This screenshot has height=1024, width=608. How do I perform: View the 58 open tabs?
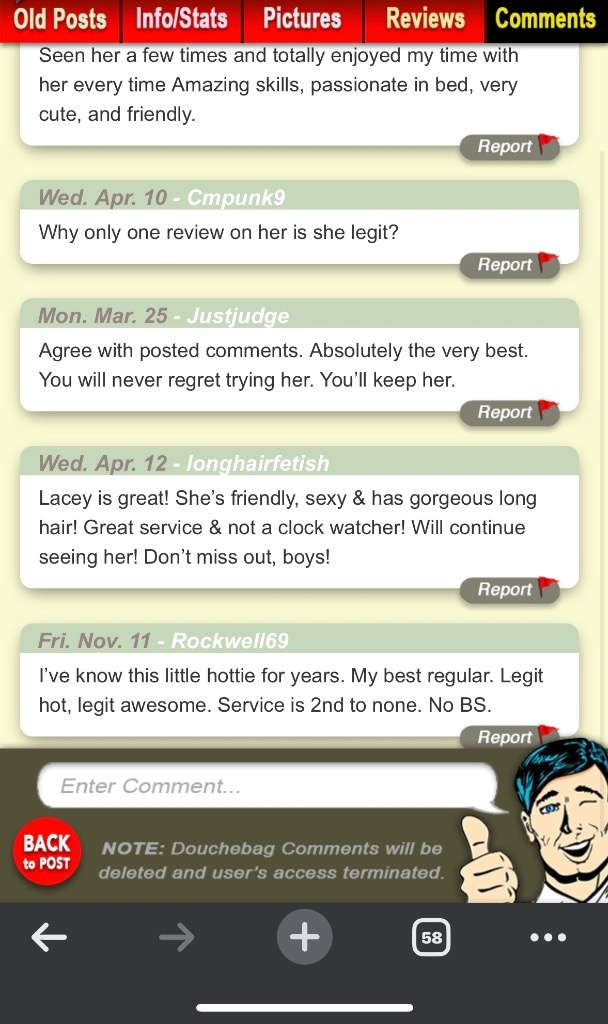(x=431, y=937)
